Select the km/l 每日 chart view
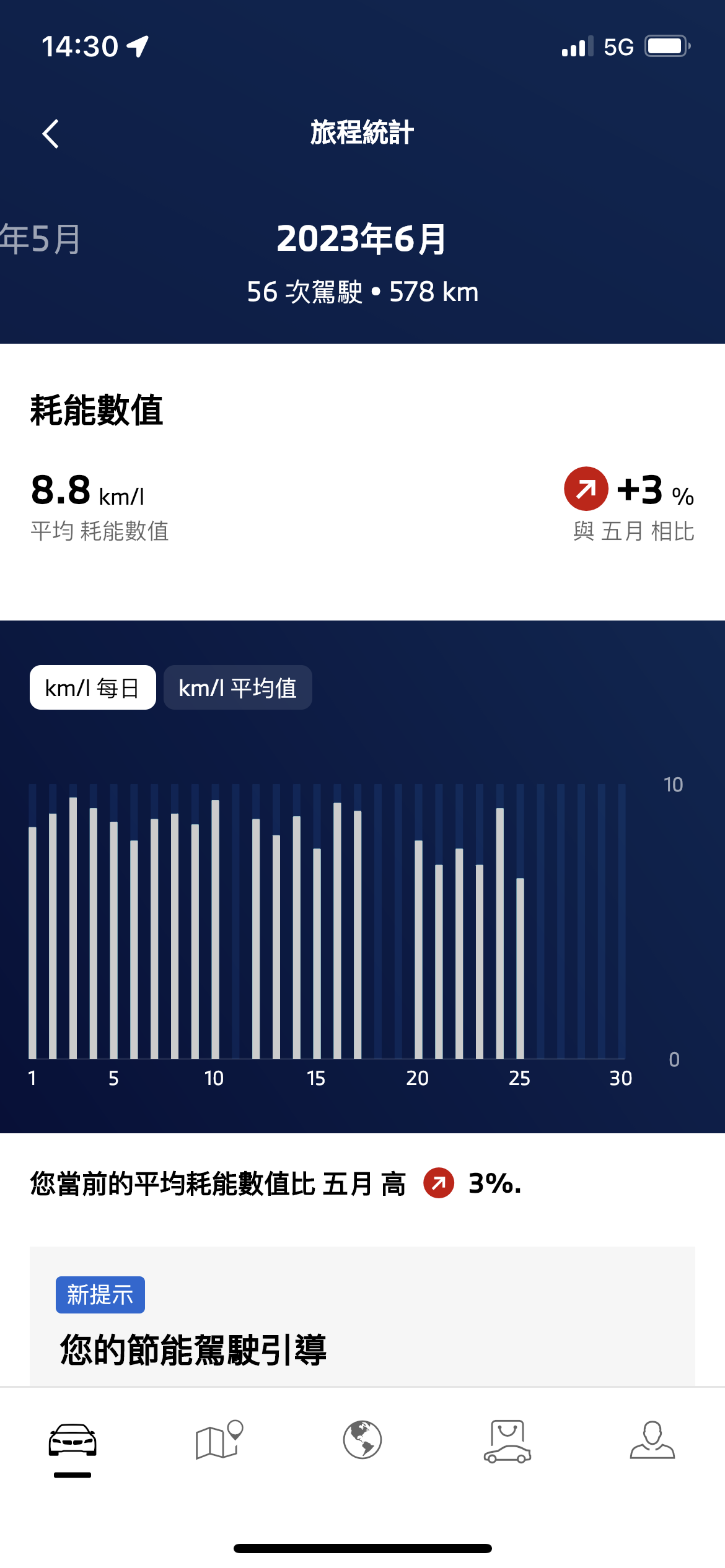 (x=93, y=687)
